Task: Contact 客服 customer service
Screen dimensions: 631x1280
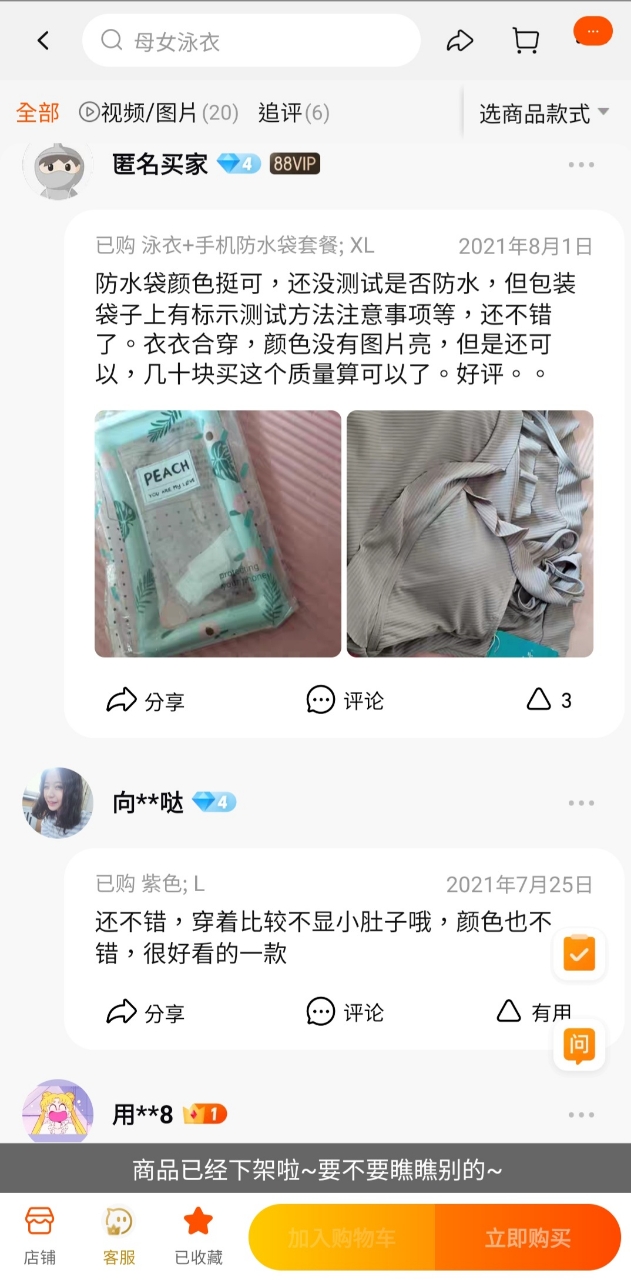Action: tap(119, 1236)
